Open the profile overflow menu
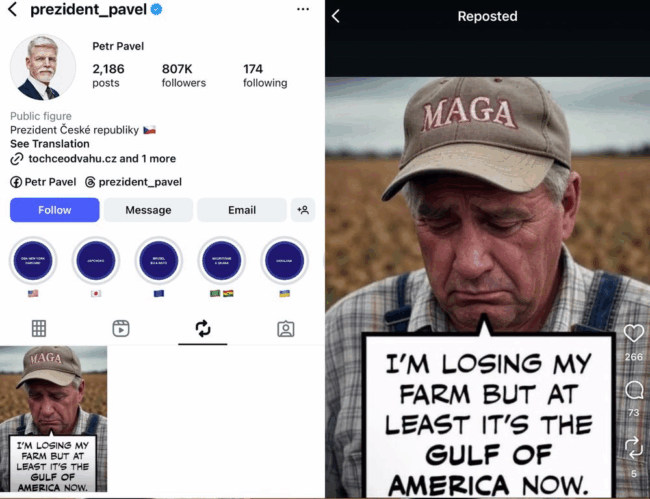The width and height of the screenshot is (650, 499). click(303, 9)
